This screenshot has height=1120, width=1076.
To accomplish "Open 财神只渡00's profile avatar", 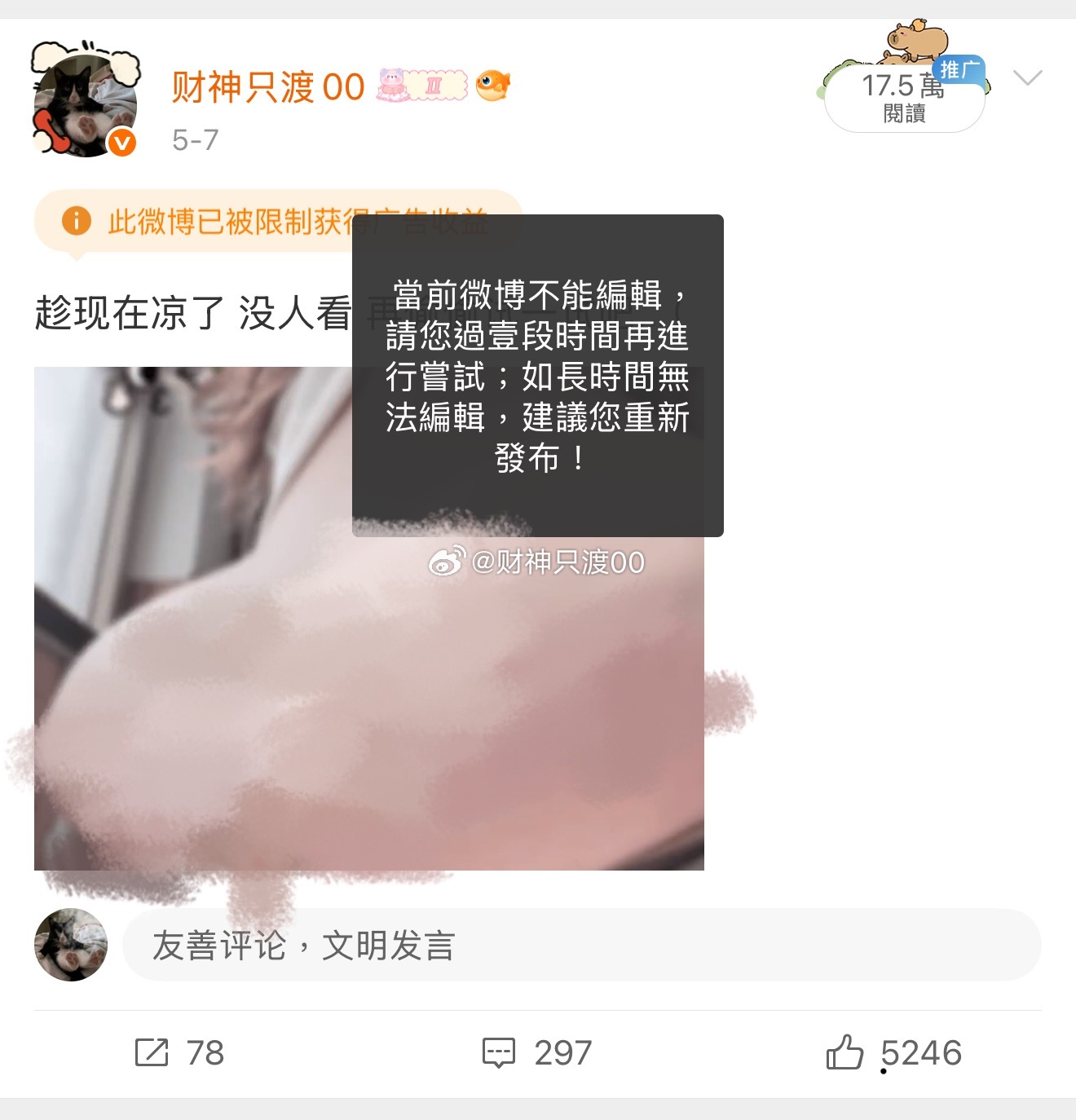I will [x=84, y=102].
